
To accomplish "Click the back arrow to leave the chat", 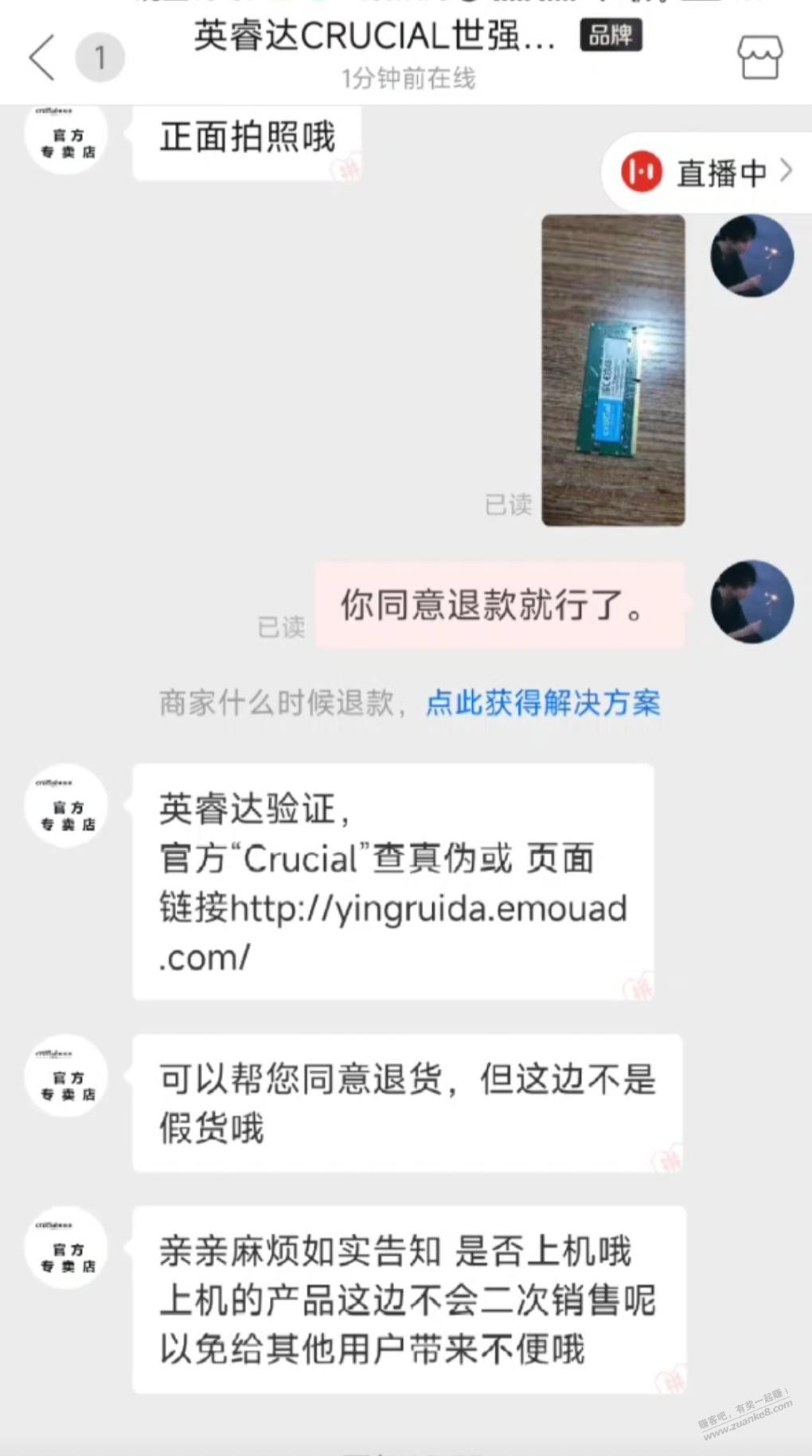I will [41, 57].
